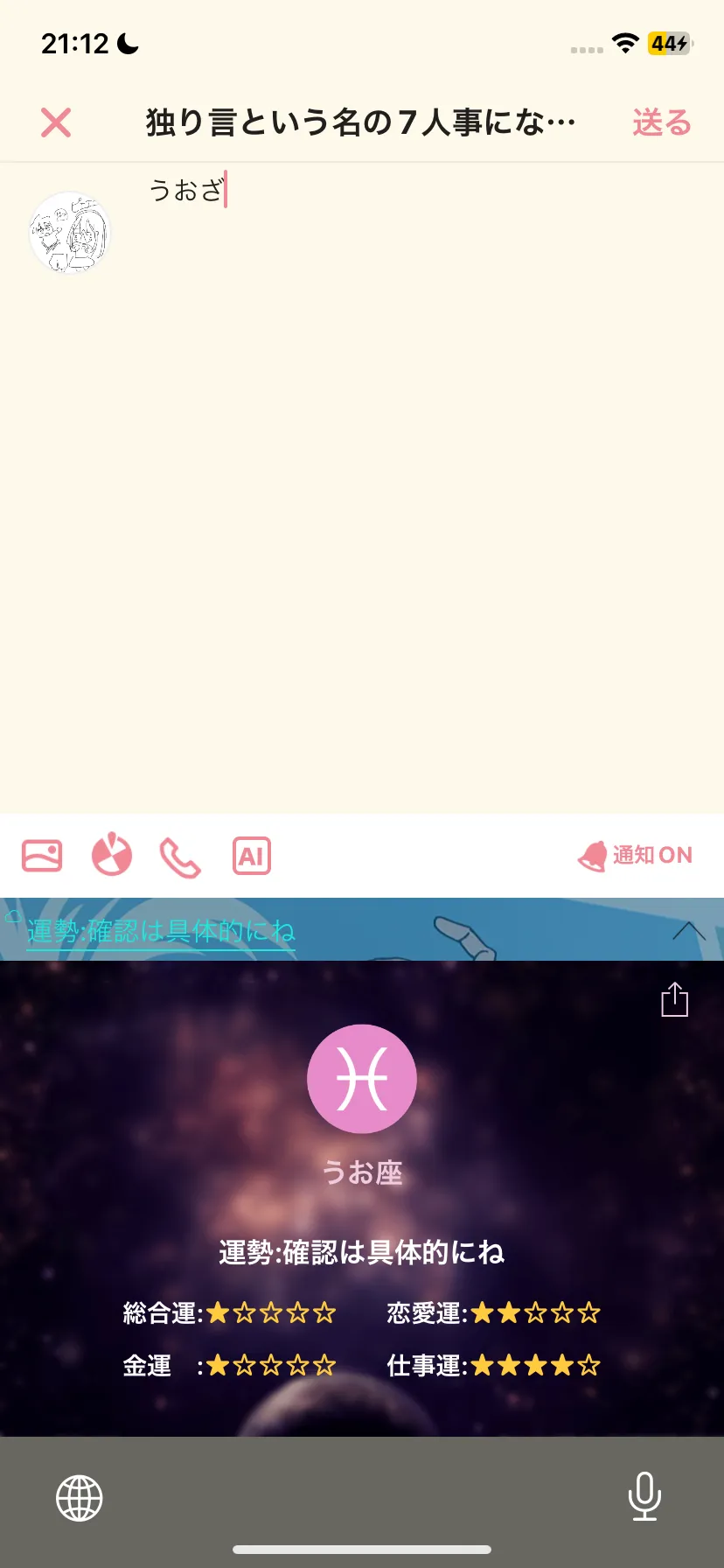This screenshot has width=724, height=1568.
Task: Switch keyboard language with the globe key
Action: click(x=80, y=1498)
